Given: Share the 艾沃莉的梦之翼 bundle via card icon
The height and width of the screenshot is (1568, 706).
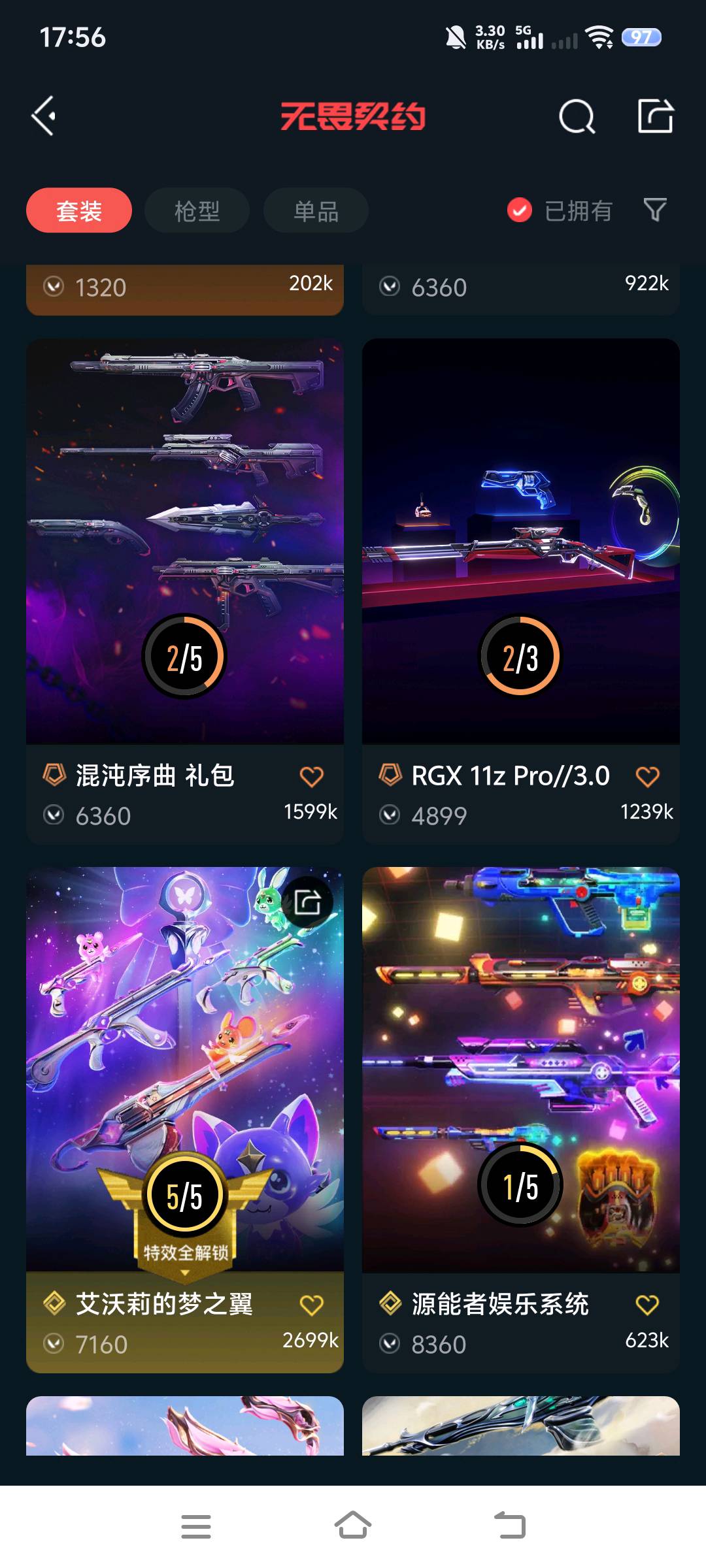Looking at the screenshot, I should click(x=307, y=903).
